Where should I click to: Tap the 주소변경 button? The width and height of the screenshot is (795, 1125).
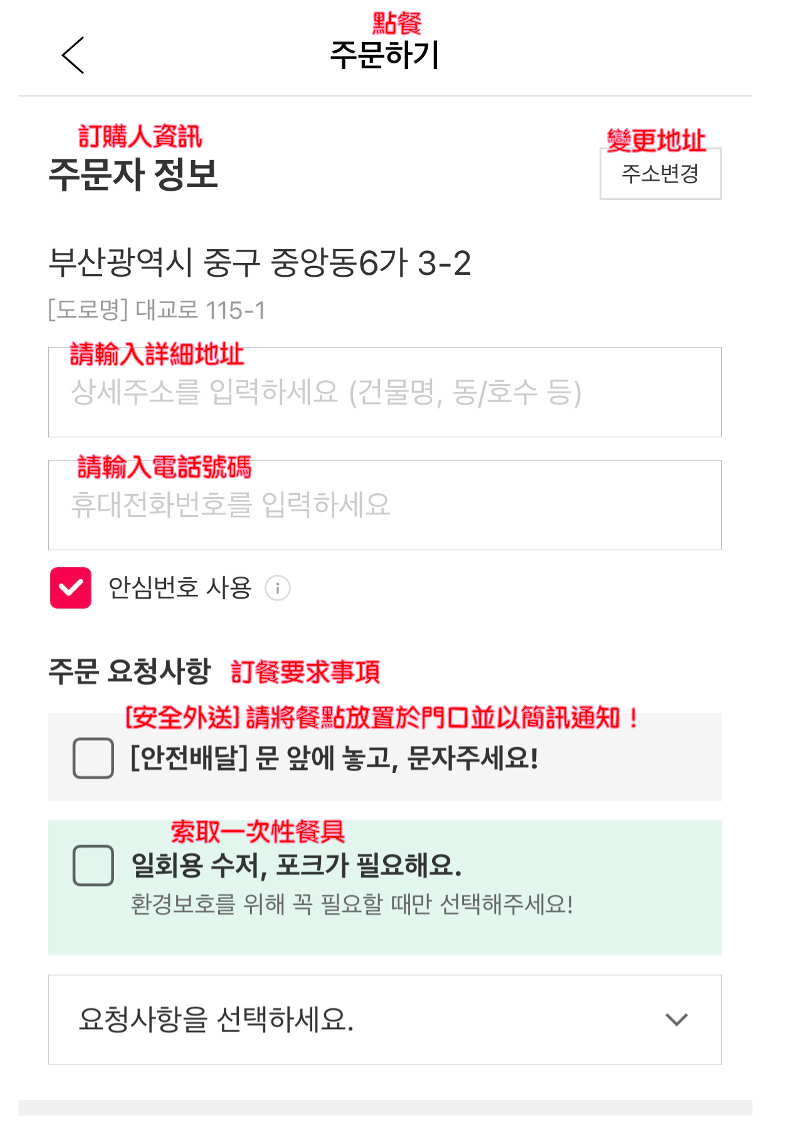click(x=660, y=174)
